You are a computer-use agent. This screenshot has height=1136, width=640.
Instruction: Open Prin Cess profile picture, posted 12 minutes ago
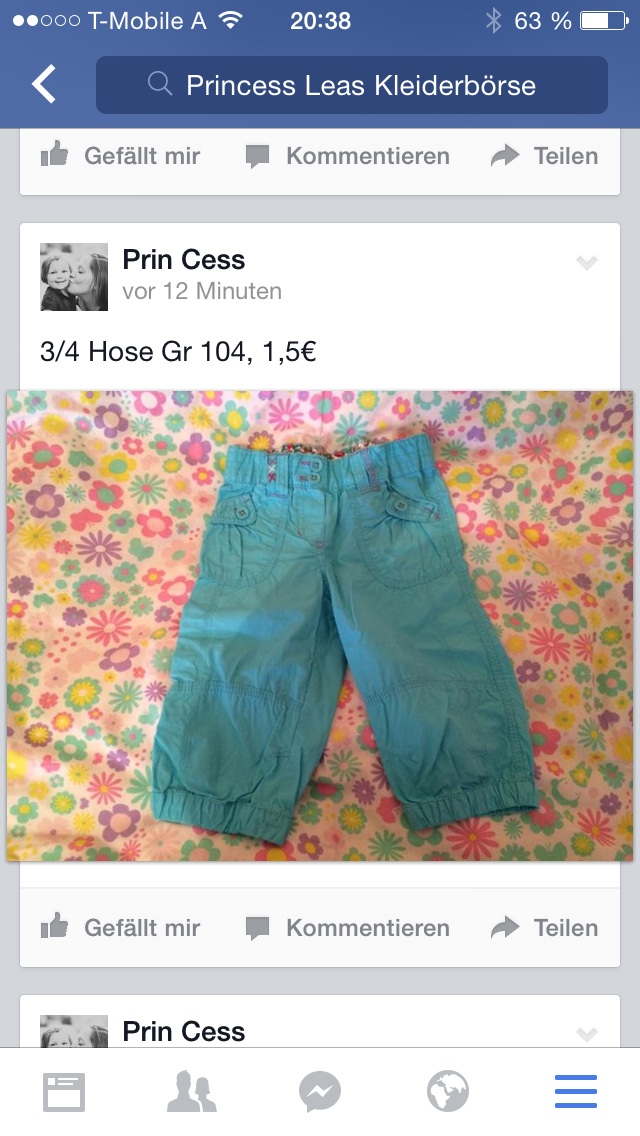(x=74, y=277)
